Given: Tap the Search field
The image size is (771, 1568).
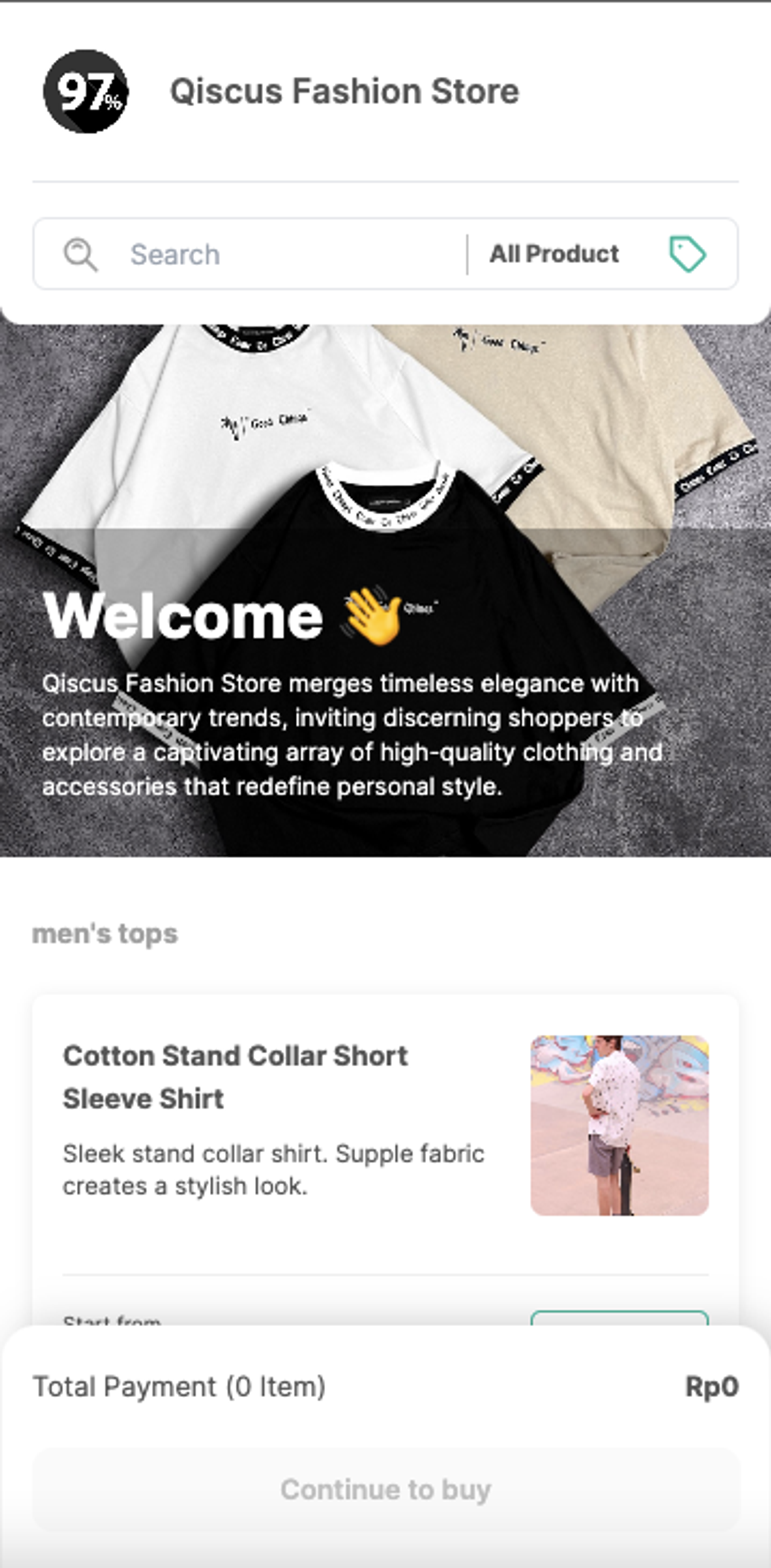Looking at the screenshot, I should (274, 254).
